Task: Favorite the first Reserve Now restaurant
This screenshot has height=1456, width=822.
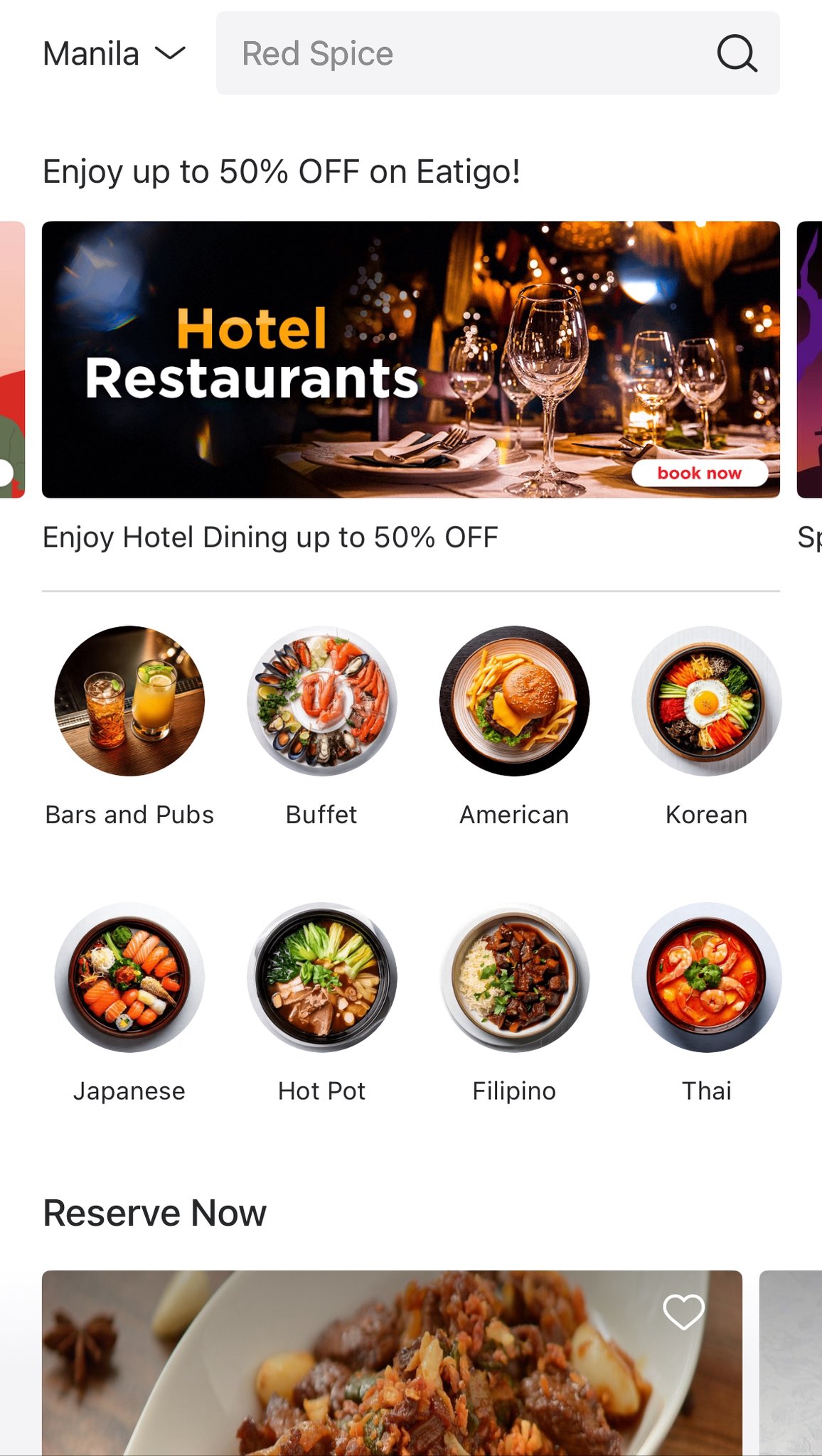Action: pyautogui.click(x=683, y=1312)
